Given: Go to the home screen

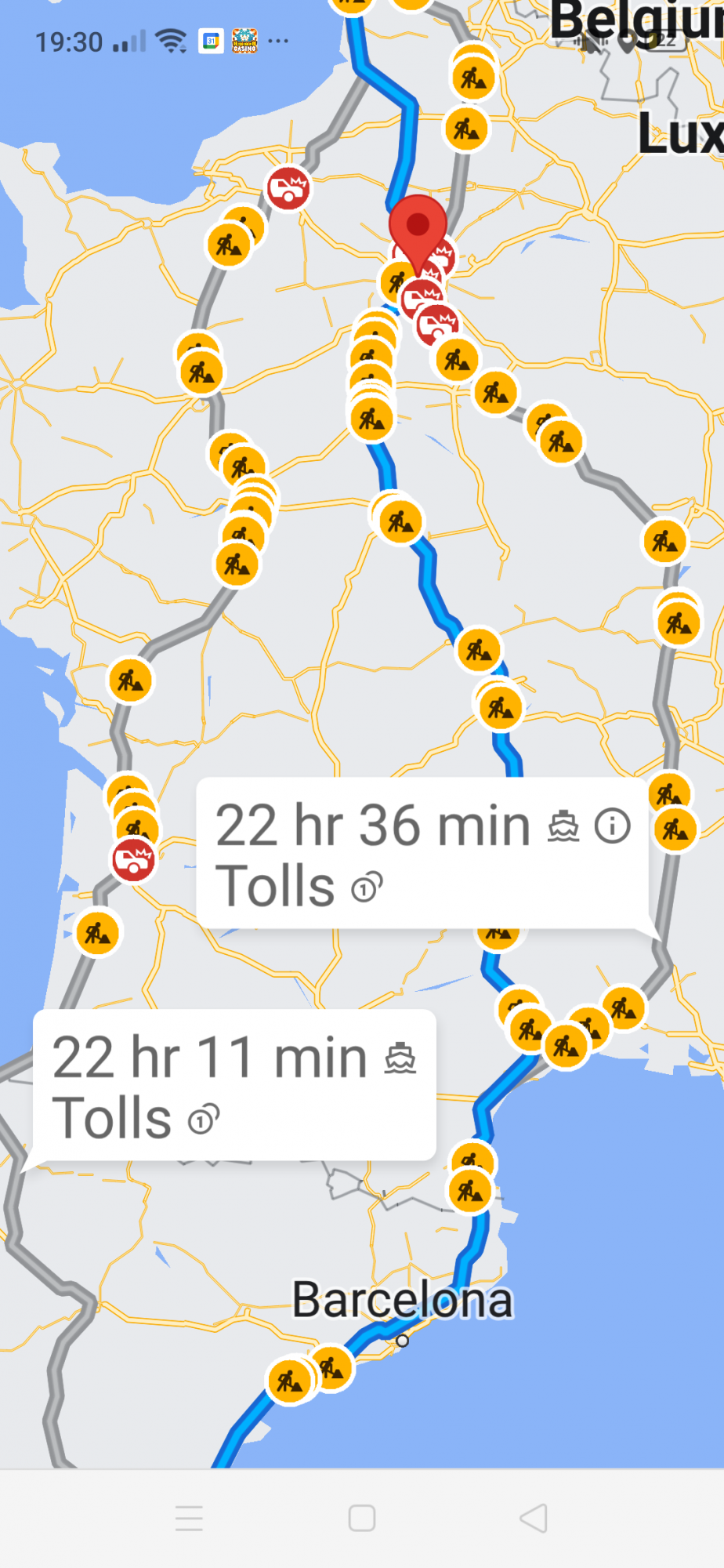Looking at the screenshot, I should tap(362, 1519).
